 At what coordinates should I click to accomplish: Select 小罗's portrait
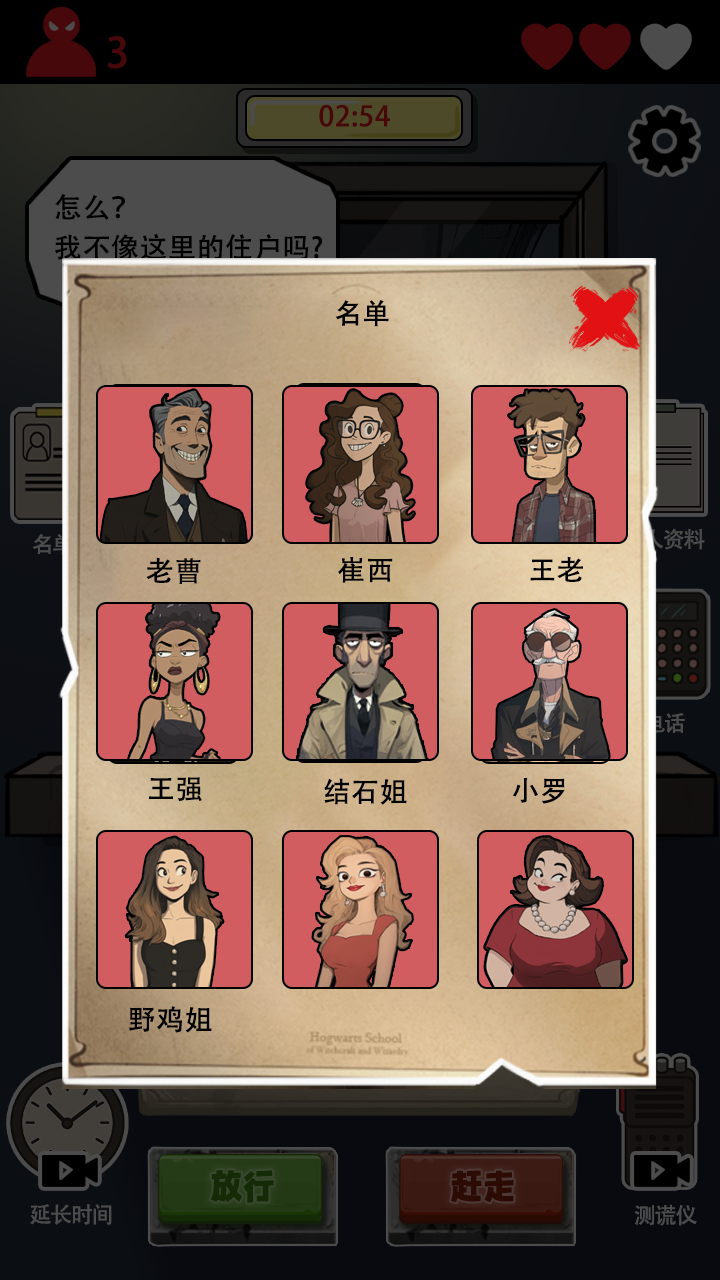tap(549, 682)
